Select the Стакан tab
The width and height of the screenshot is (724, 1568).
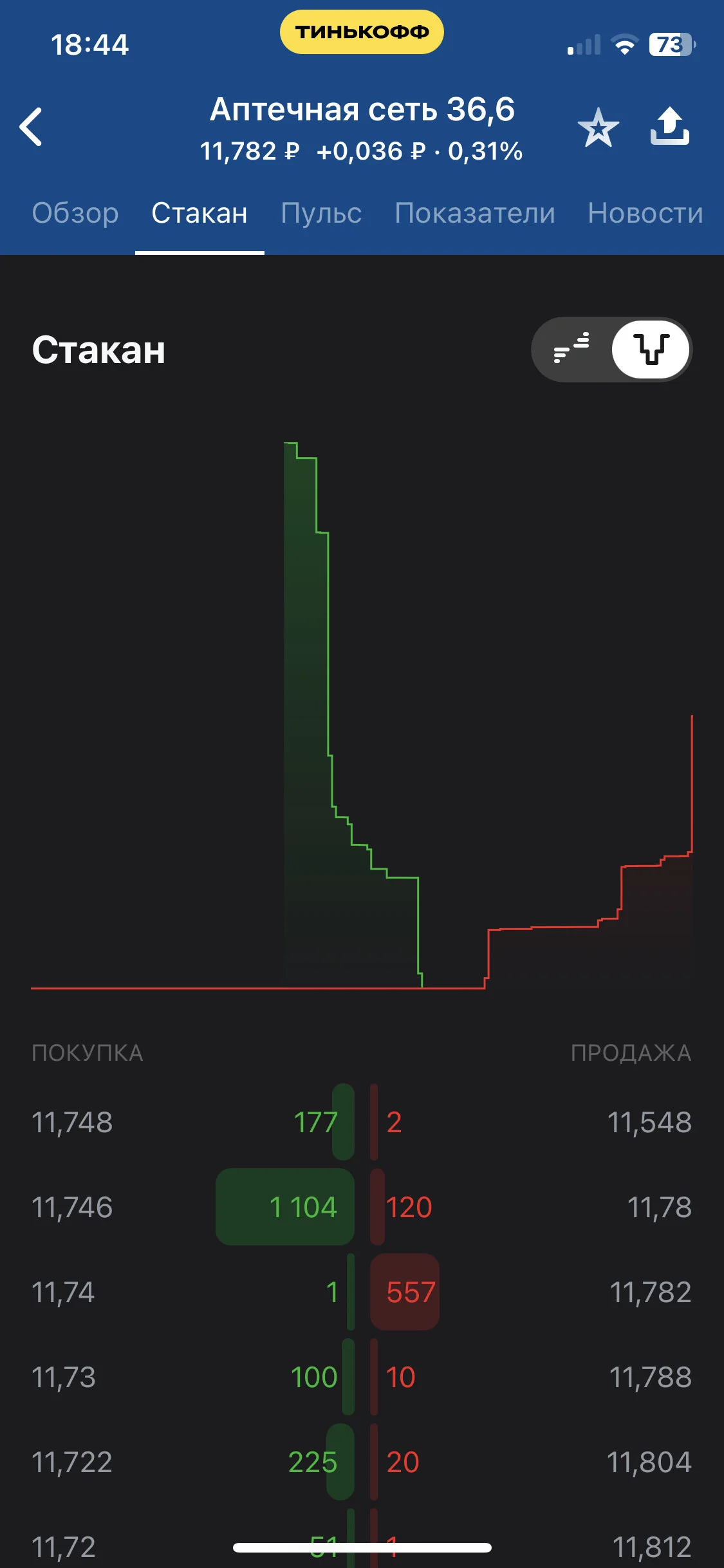tap(200, 213)
